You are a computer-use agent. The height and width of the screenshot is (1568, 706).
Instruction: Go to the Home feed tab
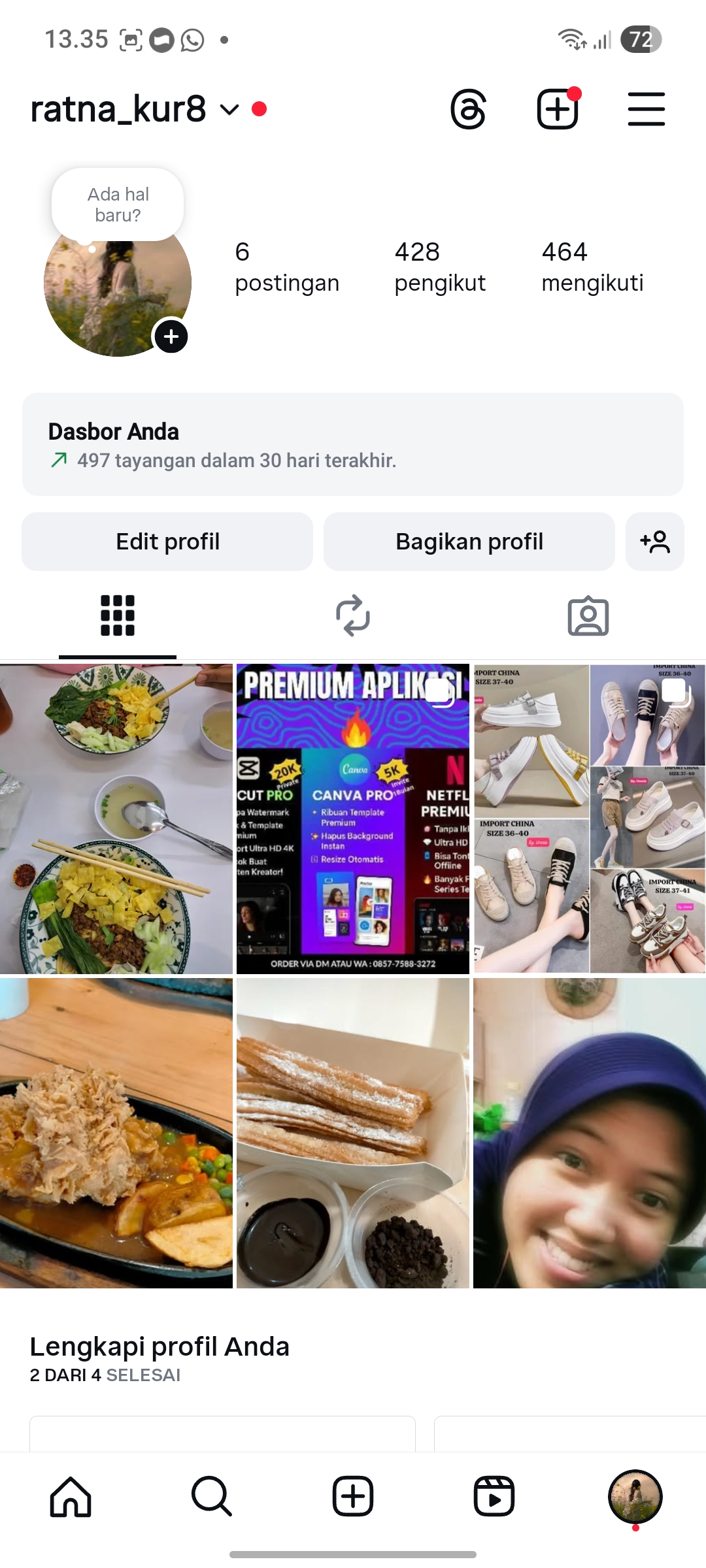point(71,1496)
